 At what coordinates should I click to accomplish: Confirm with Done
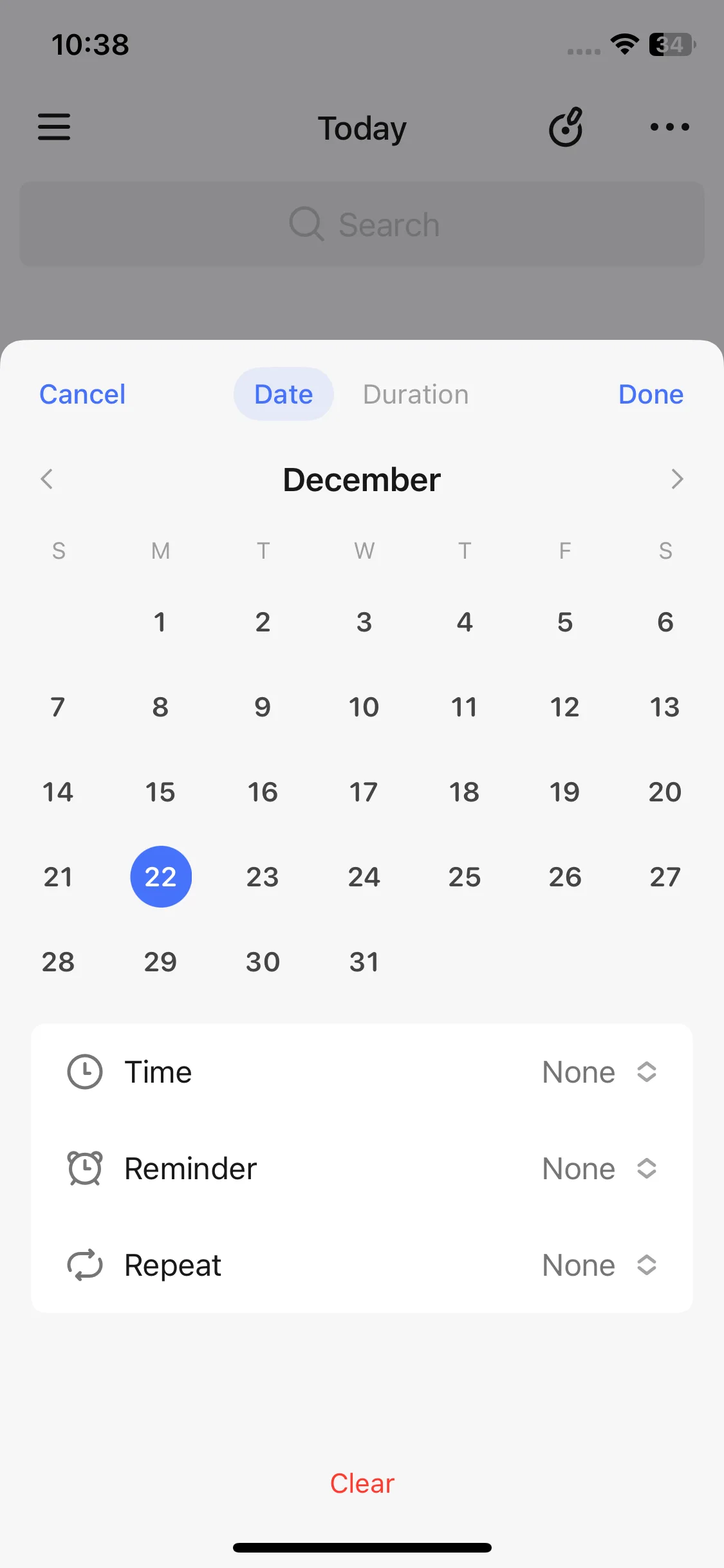pos(650,394)
